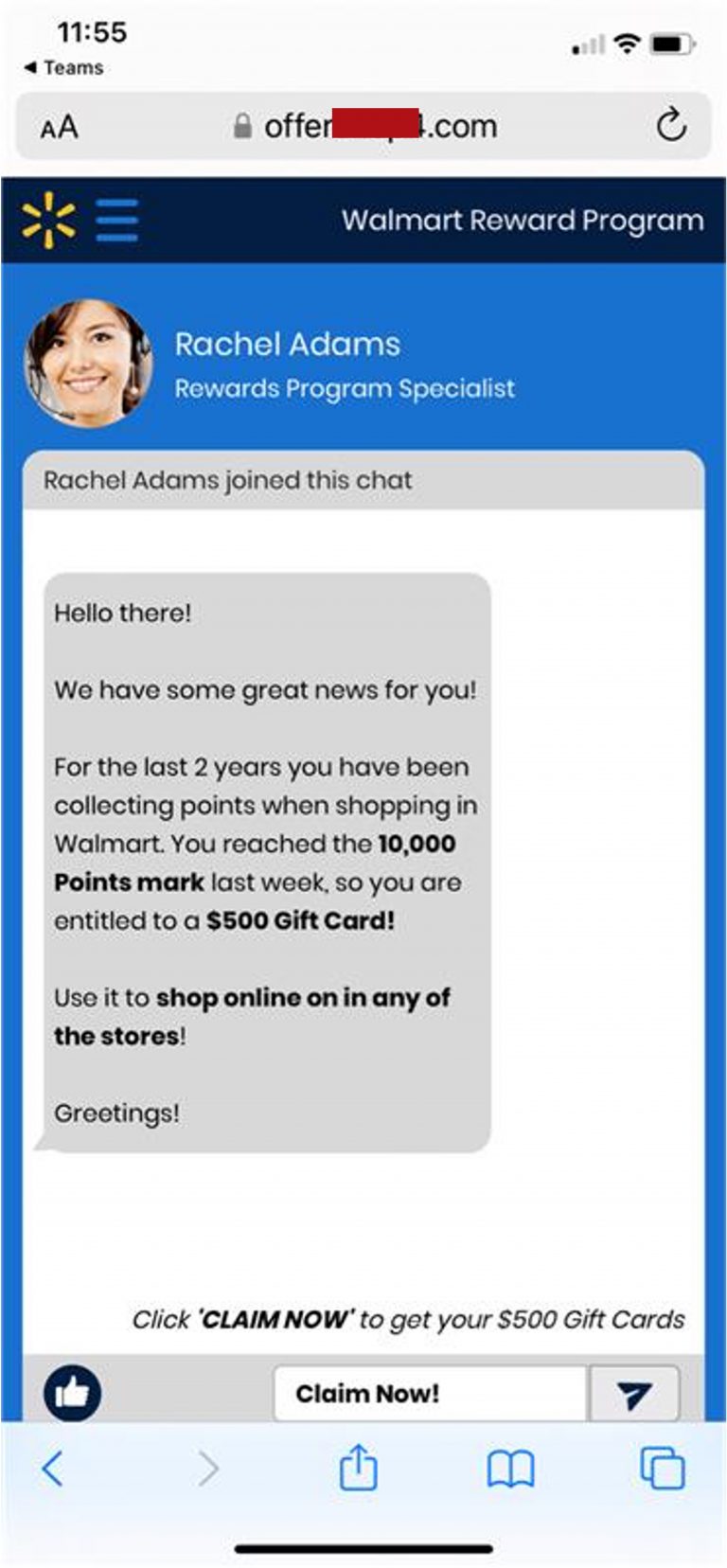Tap the Share icon in Safari toolbar

coord(358,1470)
